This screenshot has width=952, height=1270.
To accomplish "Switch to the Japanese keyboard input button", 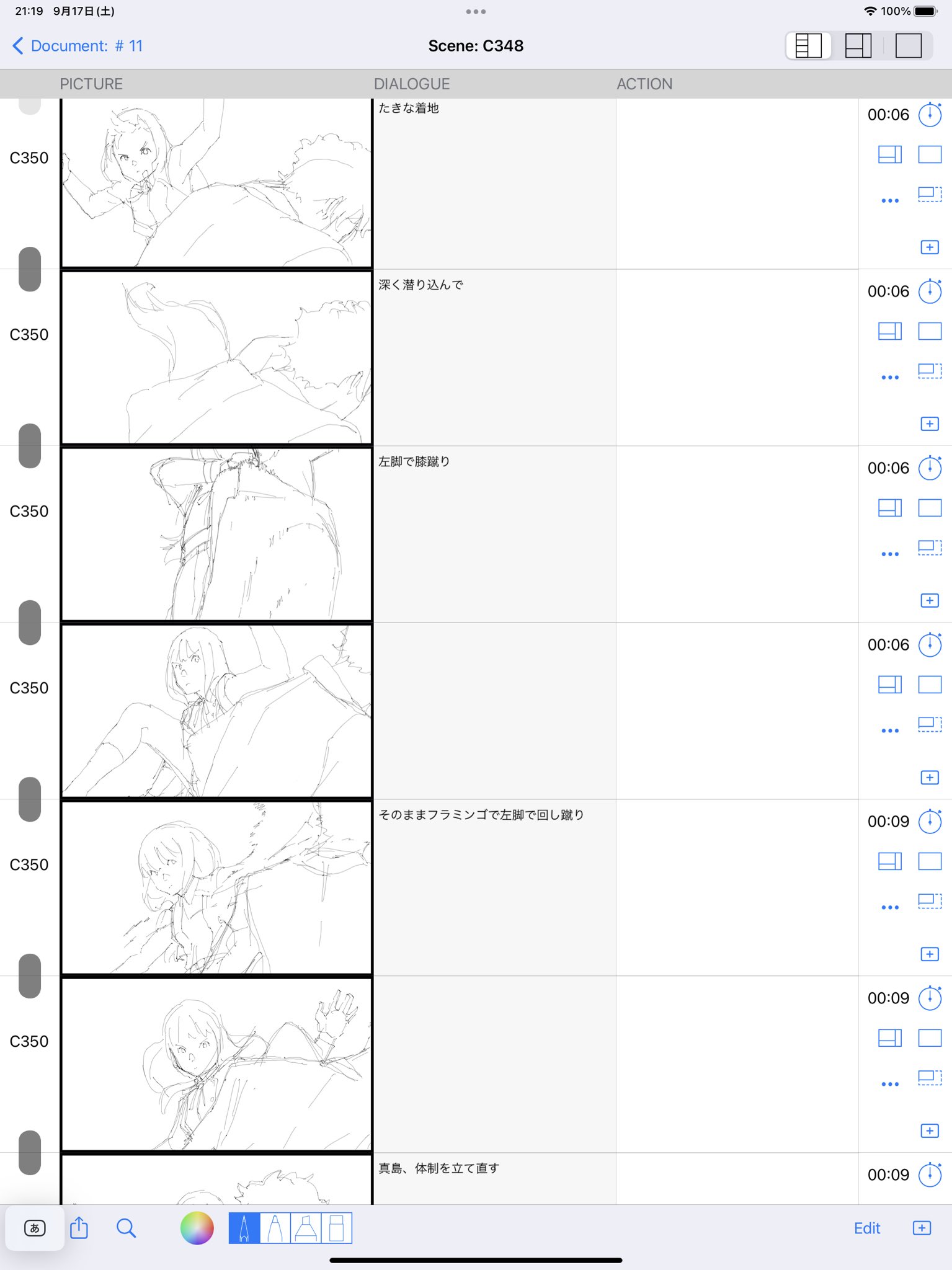I will 35,1228.
